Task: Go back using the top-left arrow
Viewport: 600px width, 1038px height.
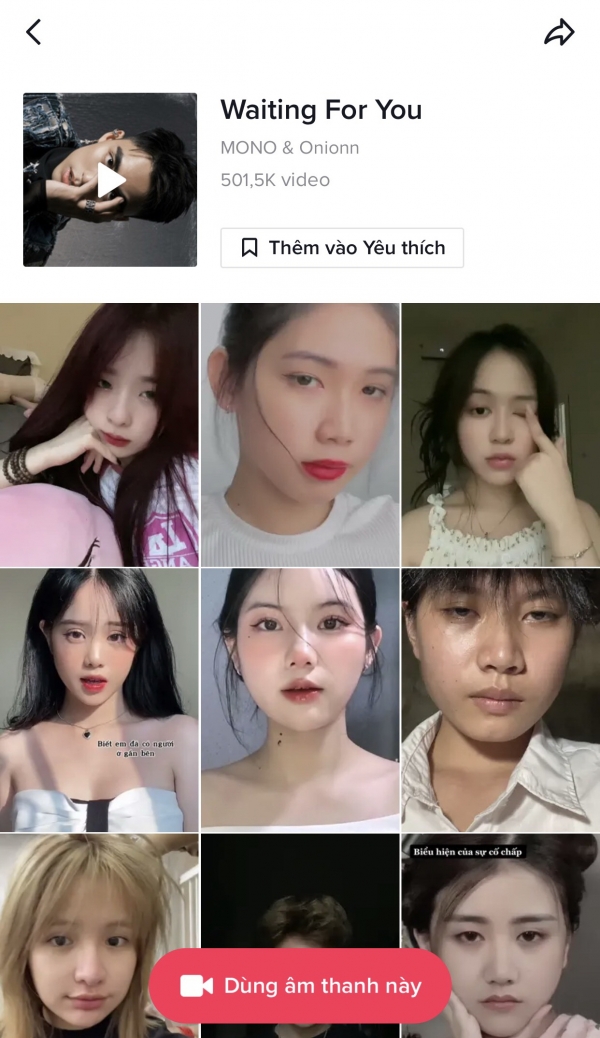Action: [x=34, y=33]
